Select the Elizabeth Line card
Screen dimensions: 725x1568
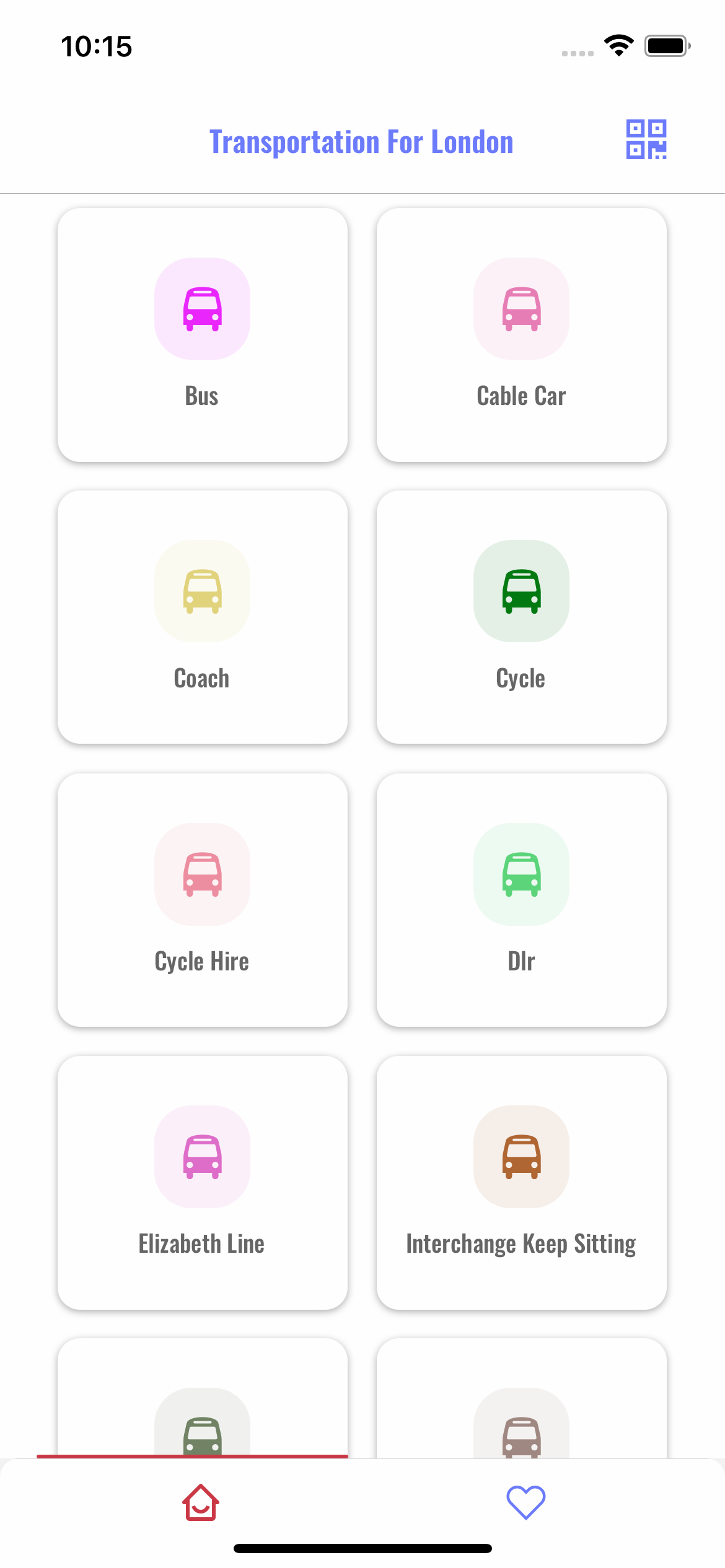[x=203, y=1183]
